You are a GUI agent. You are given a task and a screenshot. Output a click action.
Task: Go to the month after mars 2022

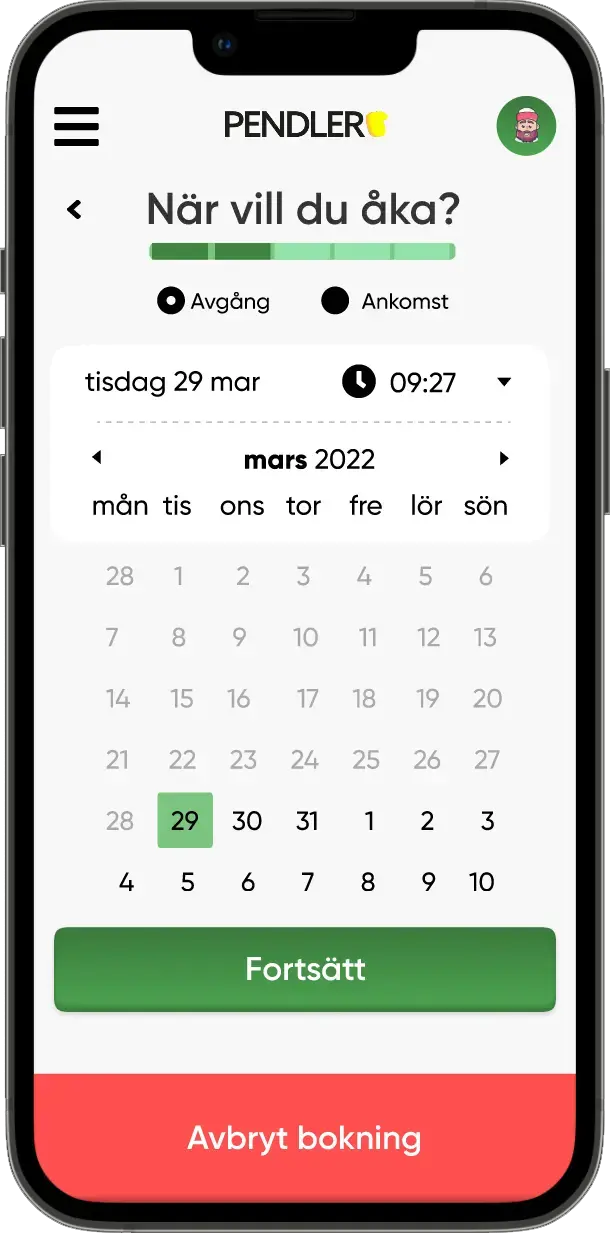(504, 458)
